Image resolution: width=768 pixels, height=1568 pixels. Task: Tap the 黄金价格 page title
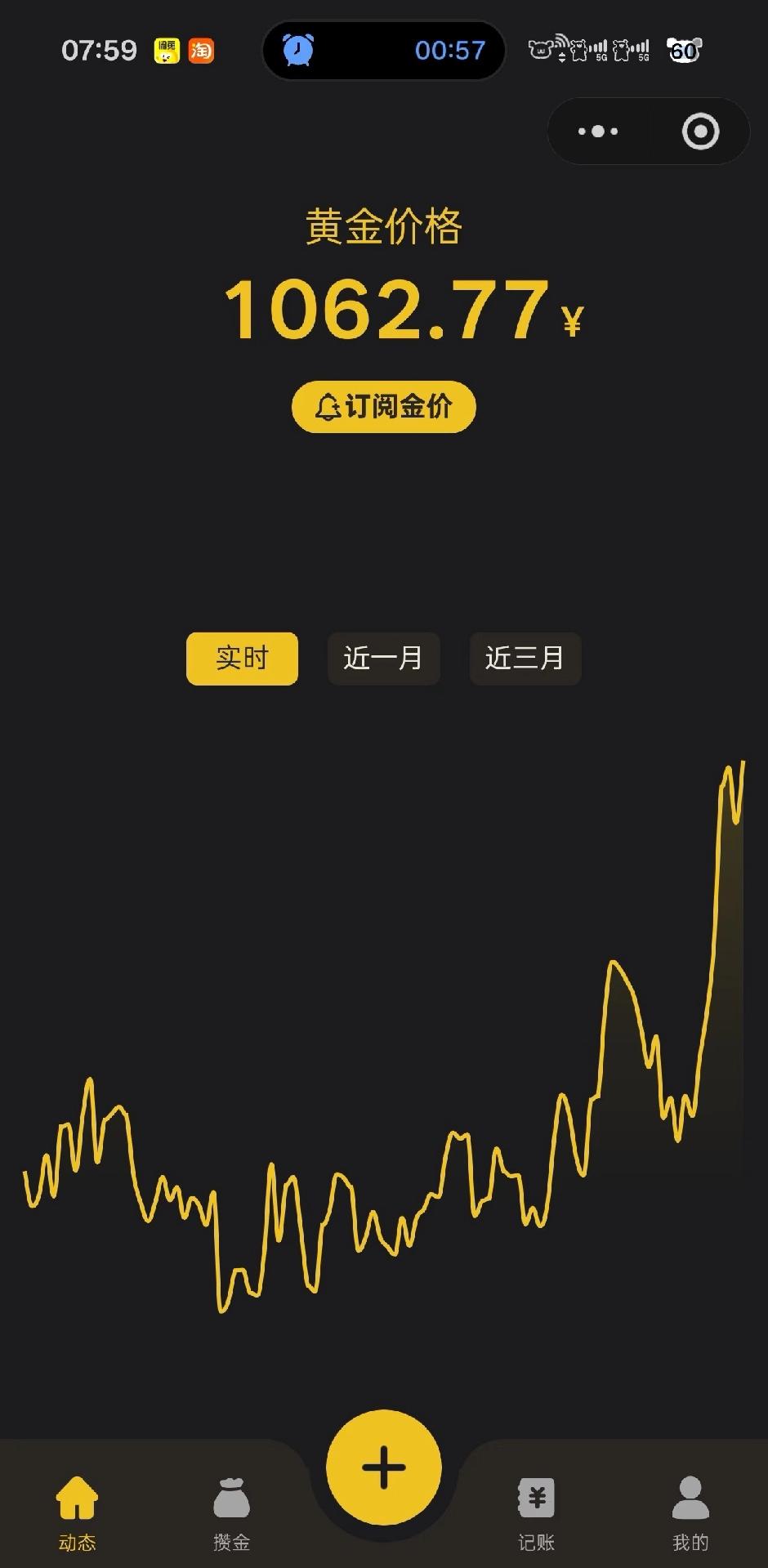click(383, 226)
